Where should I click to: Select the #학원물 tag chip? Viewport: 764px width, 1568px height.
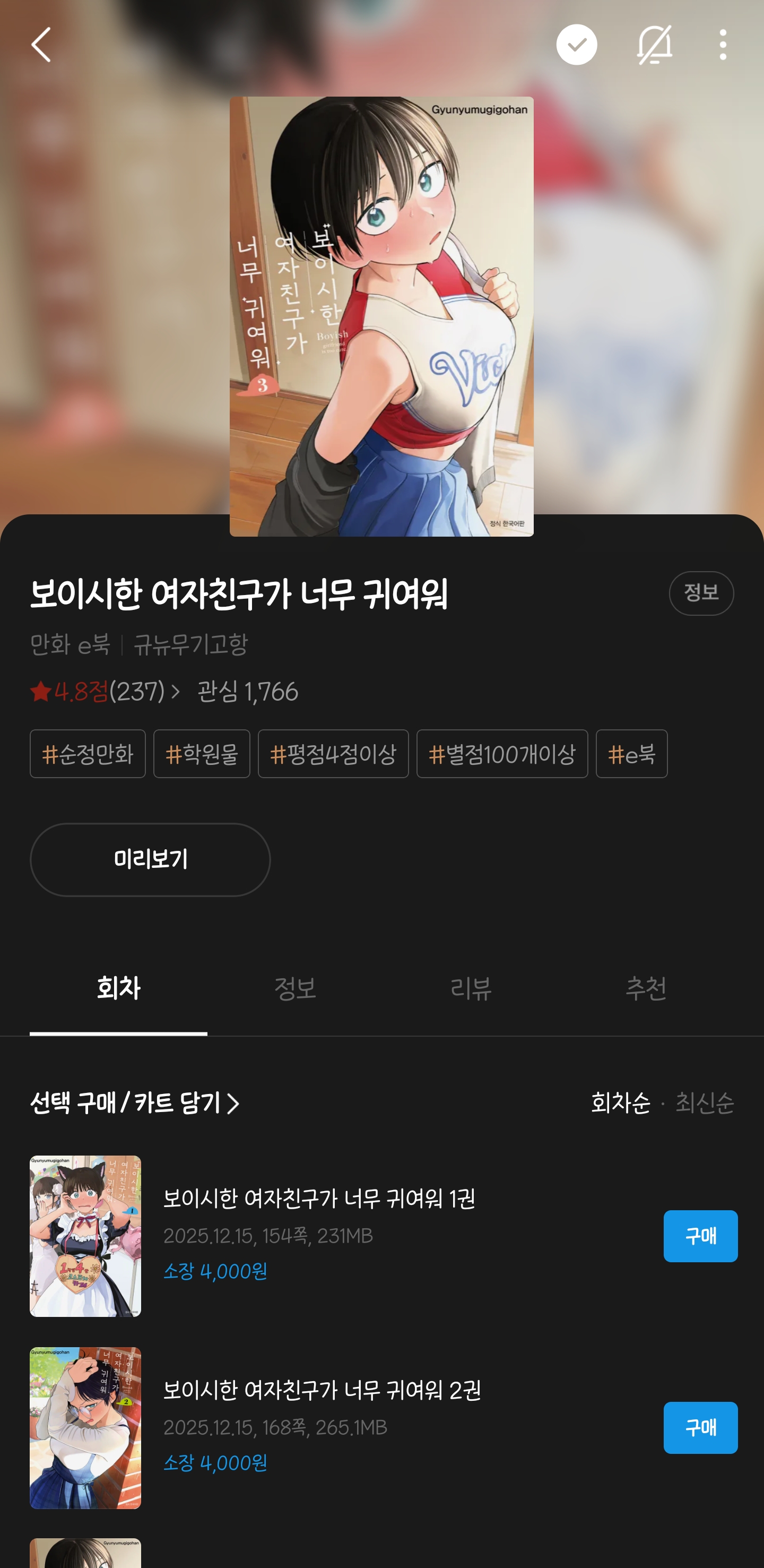pos(201,754)
